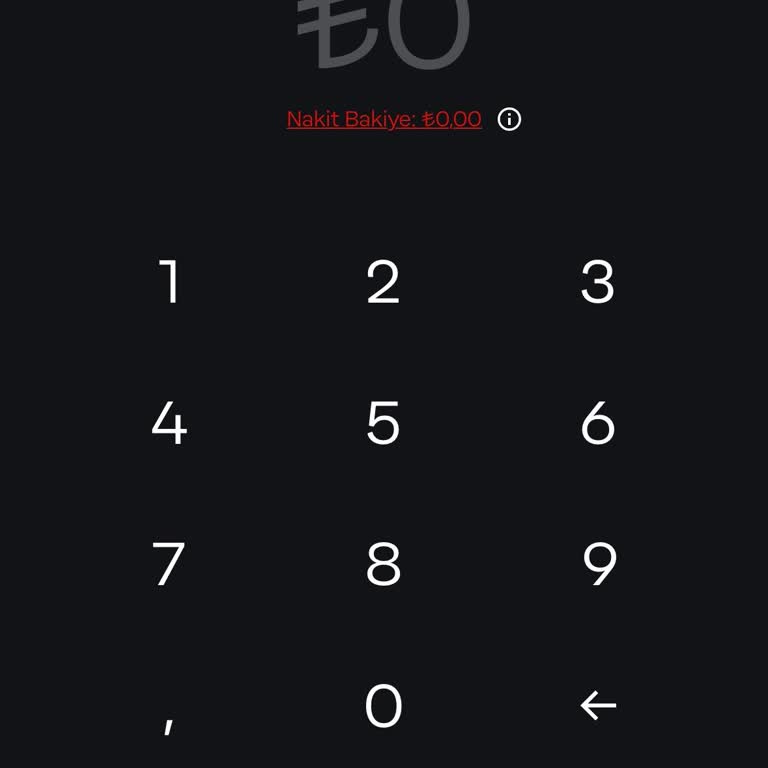Screen dimensions: 768x768
Task: Enter digit 1 on the keypad
Action: point(170,282)
